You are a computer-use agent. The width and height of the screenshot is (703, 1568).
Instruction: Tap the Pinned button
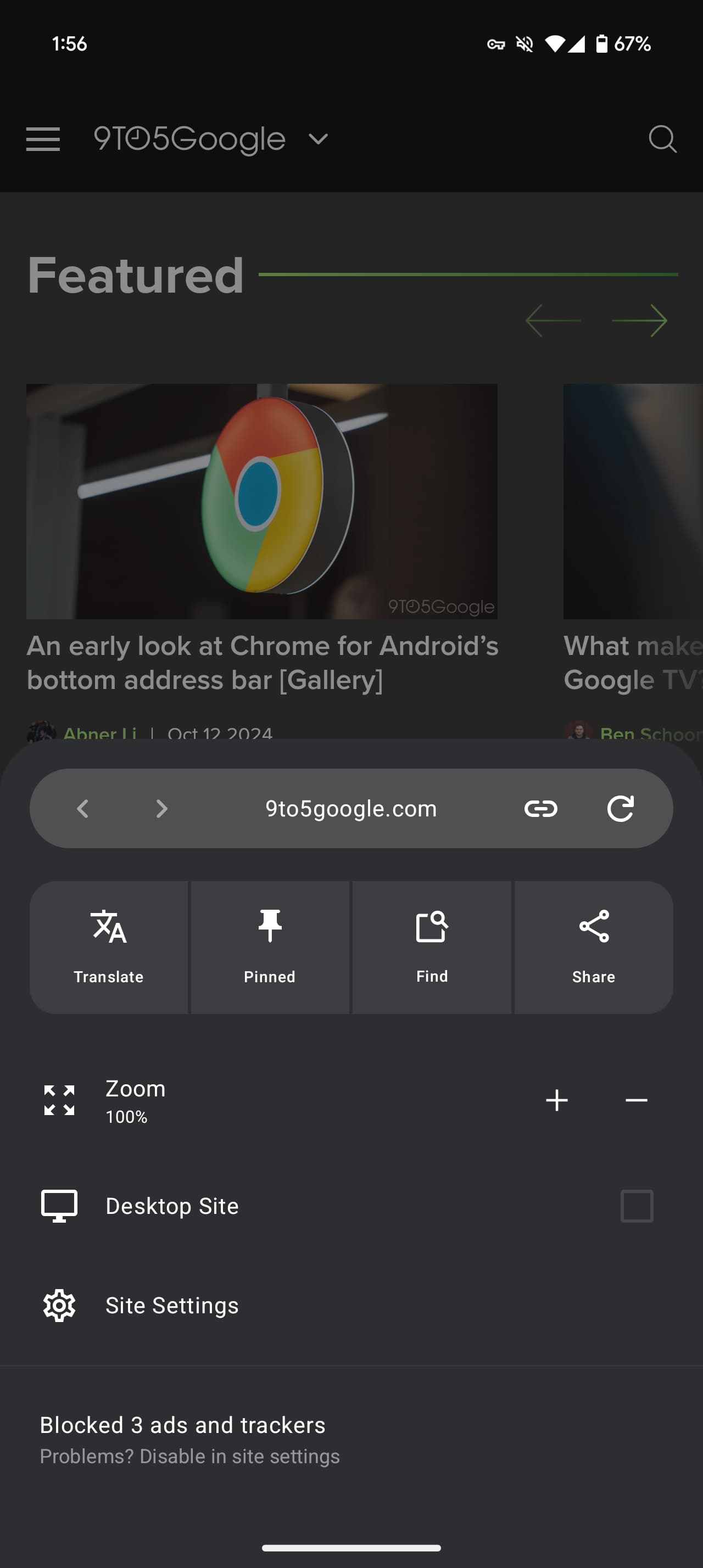[x=270, y=947]
